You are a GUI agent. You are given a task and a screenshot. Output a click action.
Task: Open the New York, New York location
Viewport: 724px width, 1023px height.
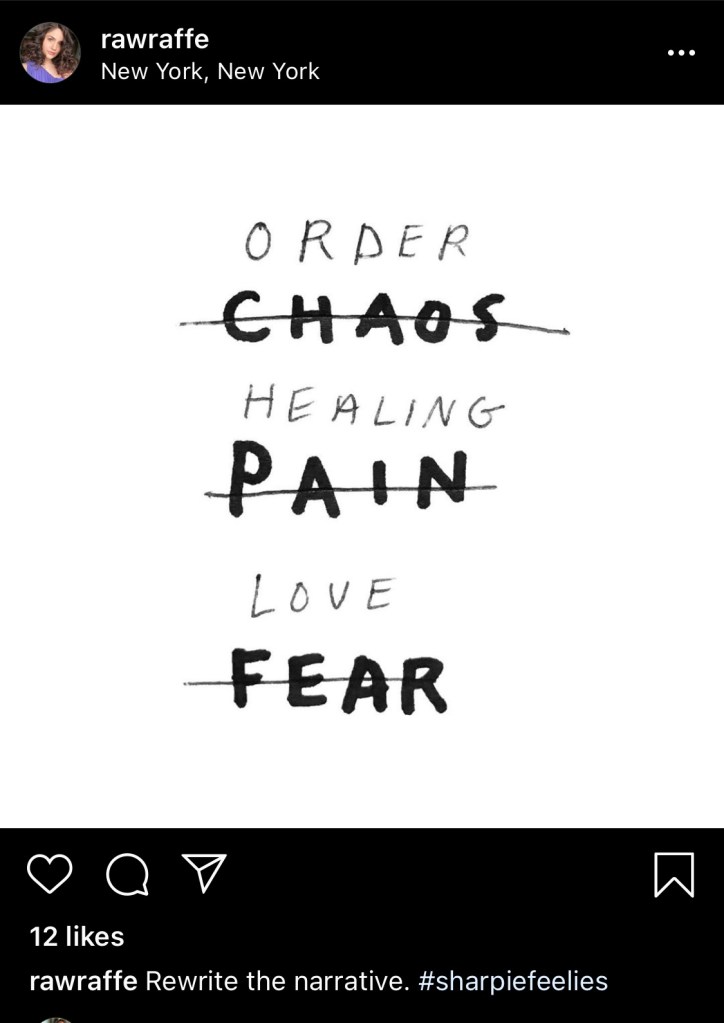(x=210, y=71)
